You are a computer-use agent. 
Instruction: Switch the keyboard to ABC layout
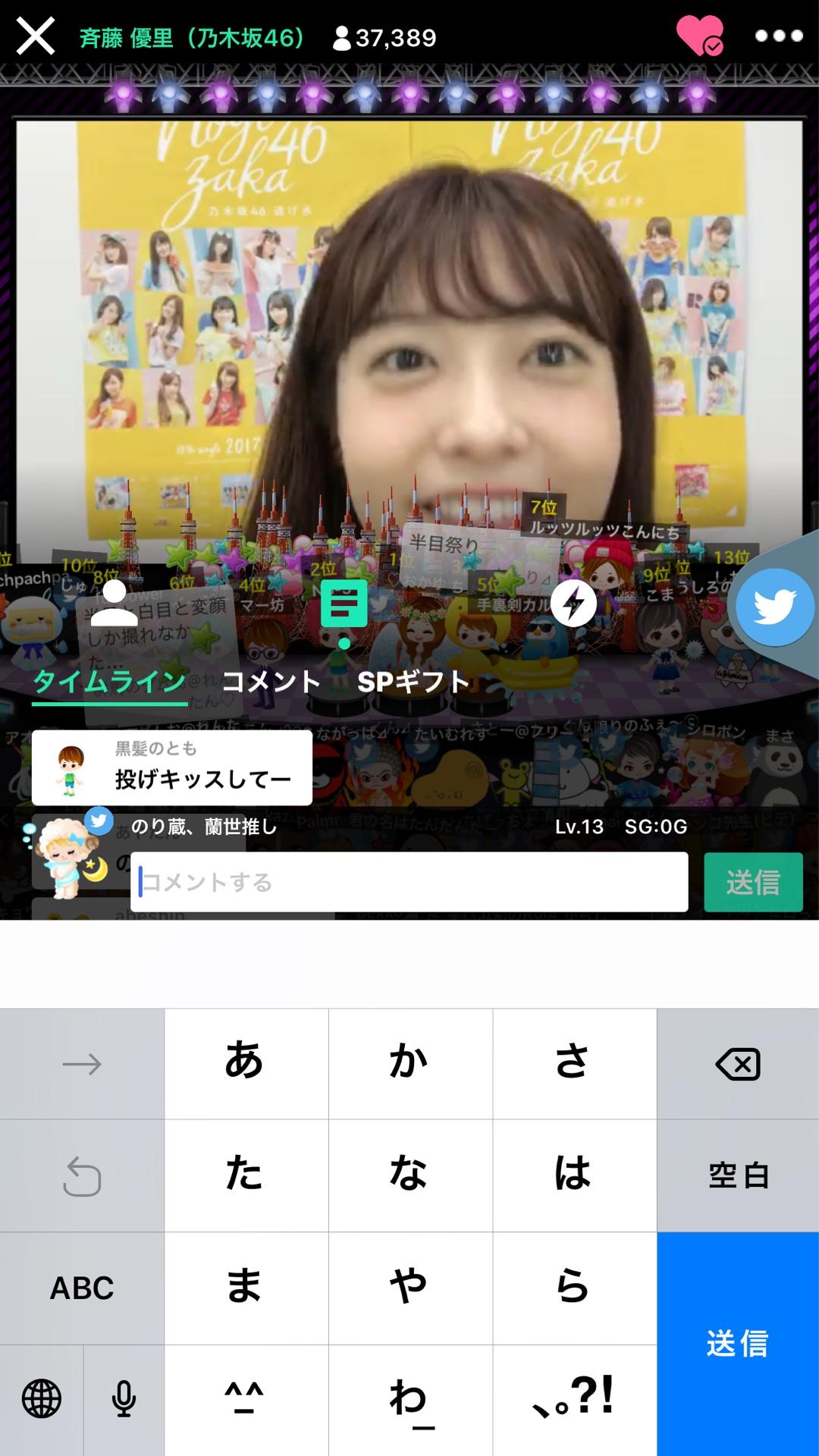tap(82, 1288)
